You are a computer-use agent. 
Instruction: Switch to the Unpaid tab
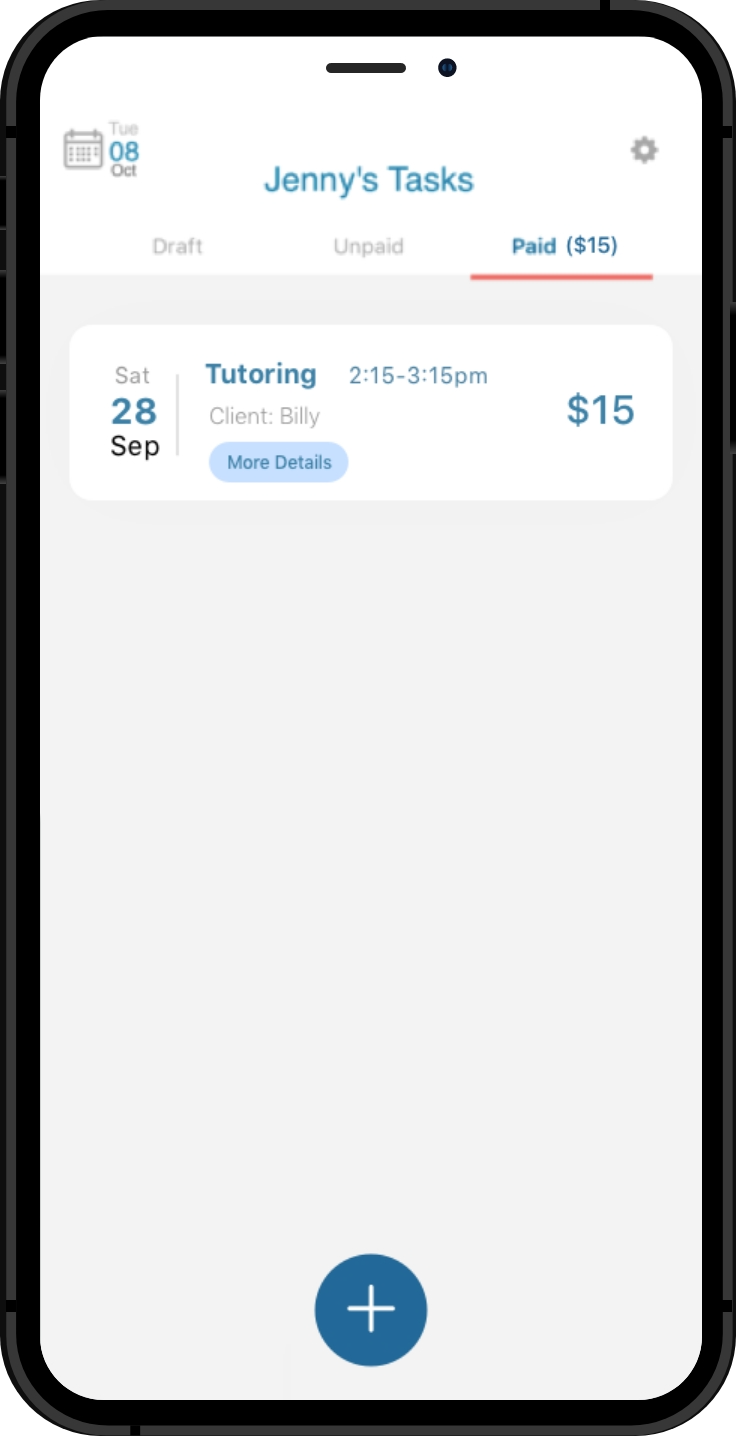pos(368,246)
